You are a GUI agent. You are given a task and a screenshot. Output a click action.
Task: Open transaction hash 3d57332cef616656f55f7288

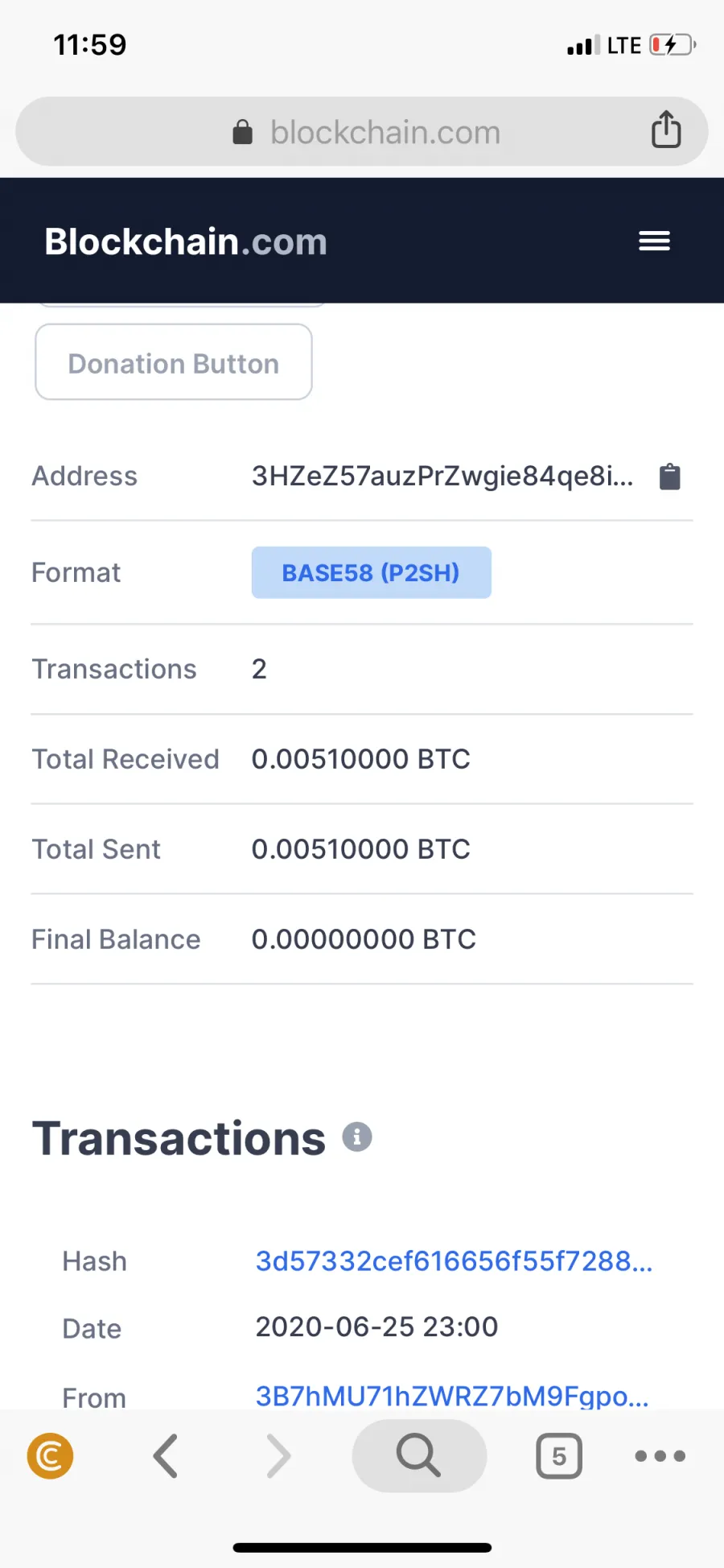[x=454, y=1261]
